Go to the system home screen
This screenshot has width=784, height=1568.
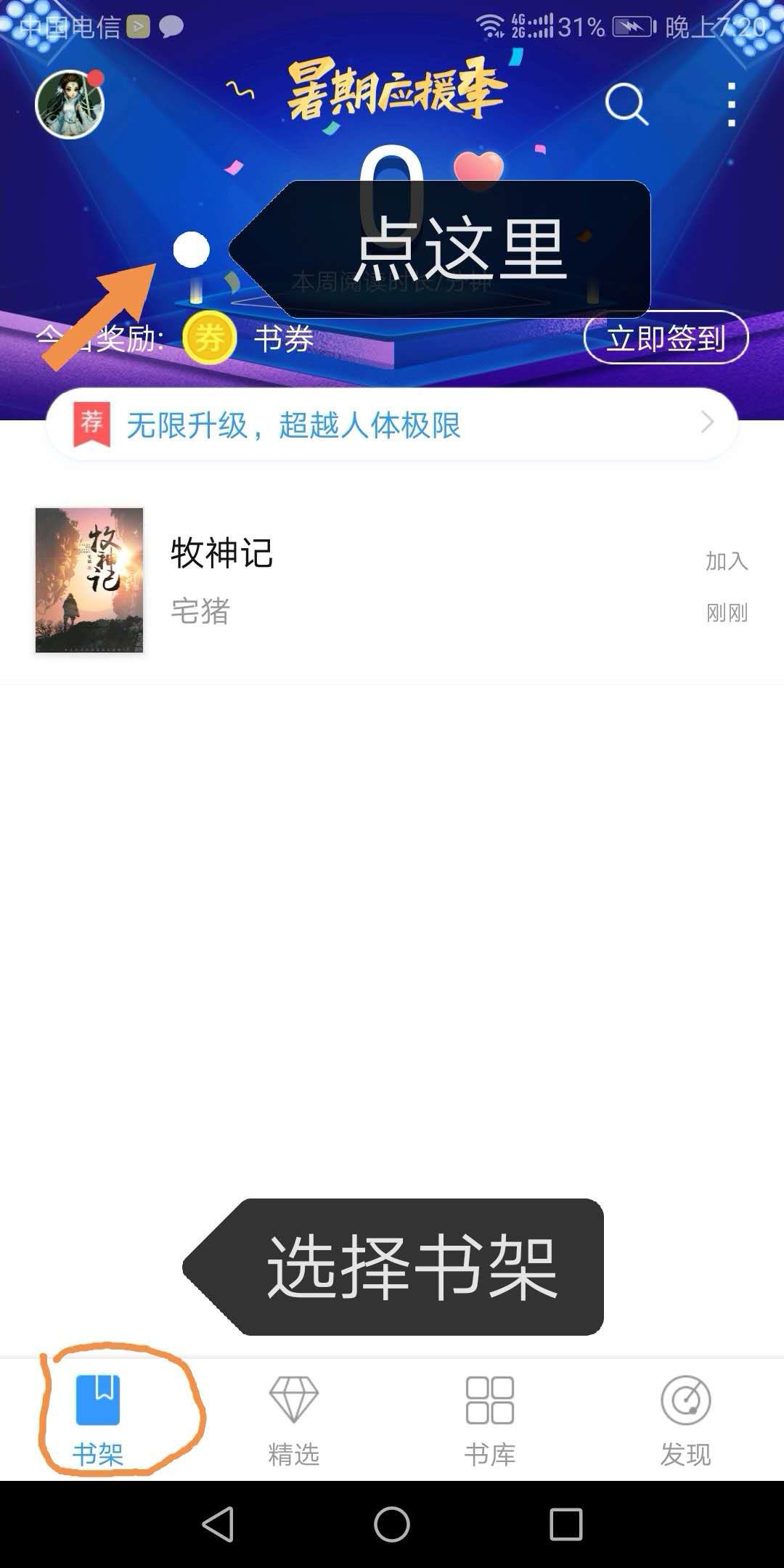tap(392, 1524)
